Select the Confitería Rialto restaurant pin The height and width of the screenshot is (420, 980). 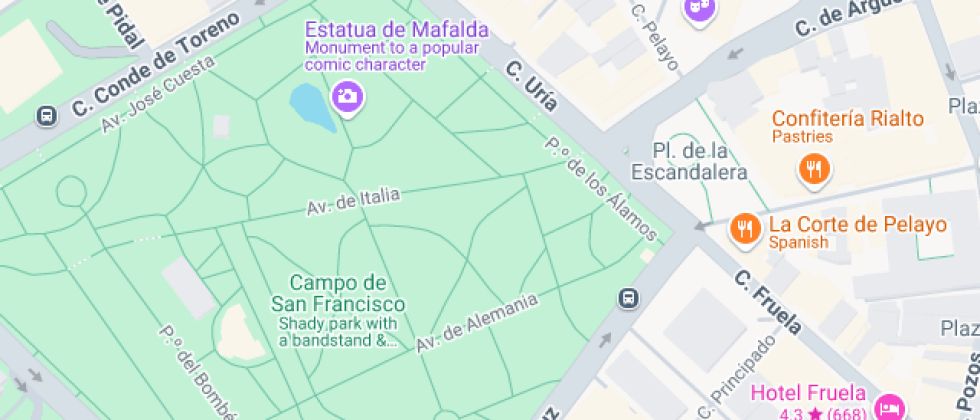click(x=815, y=168)
